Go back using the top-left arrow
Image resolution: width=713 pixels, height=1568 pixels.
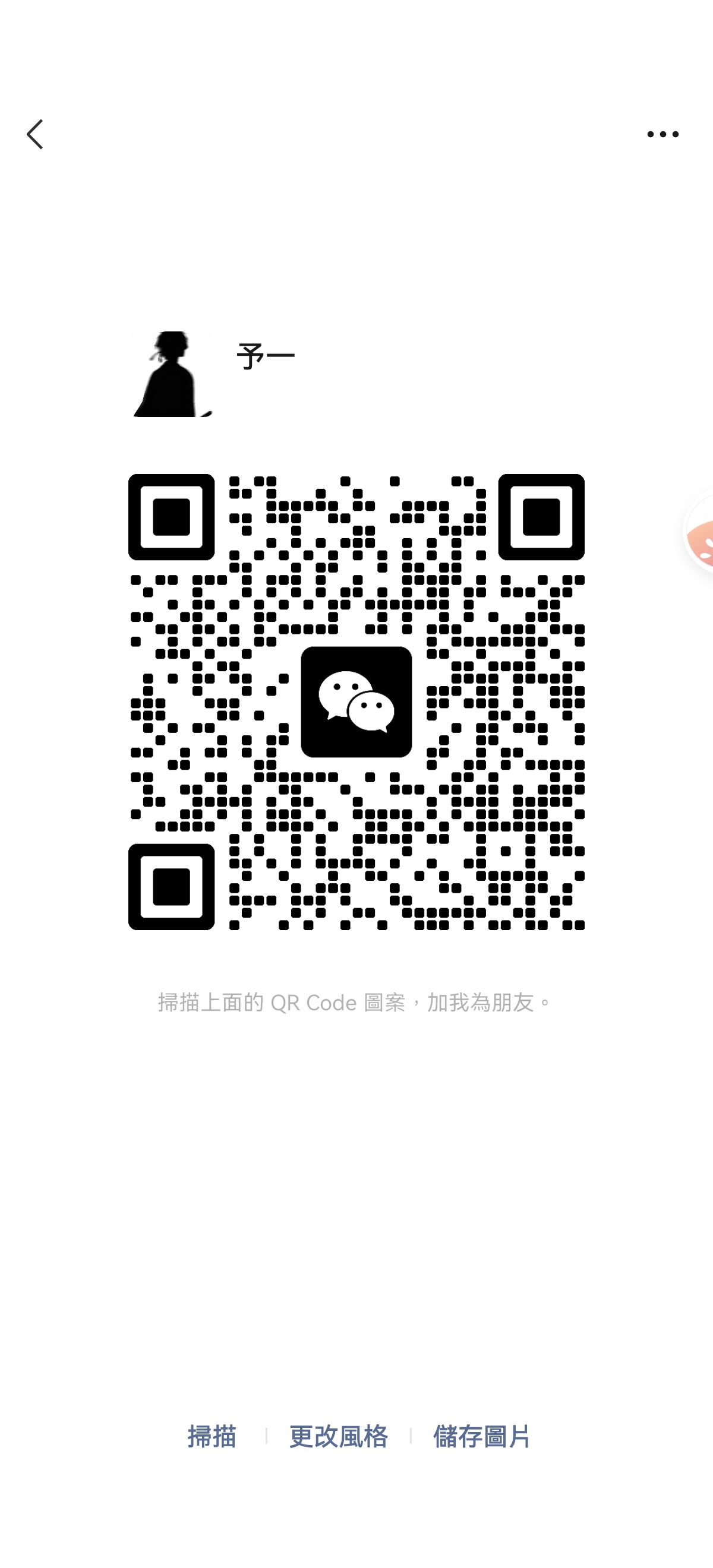(35, 134)
